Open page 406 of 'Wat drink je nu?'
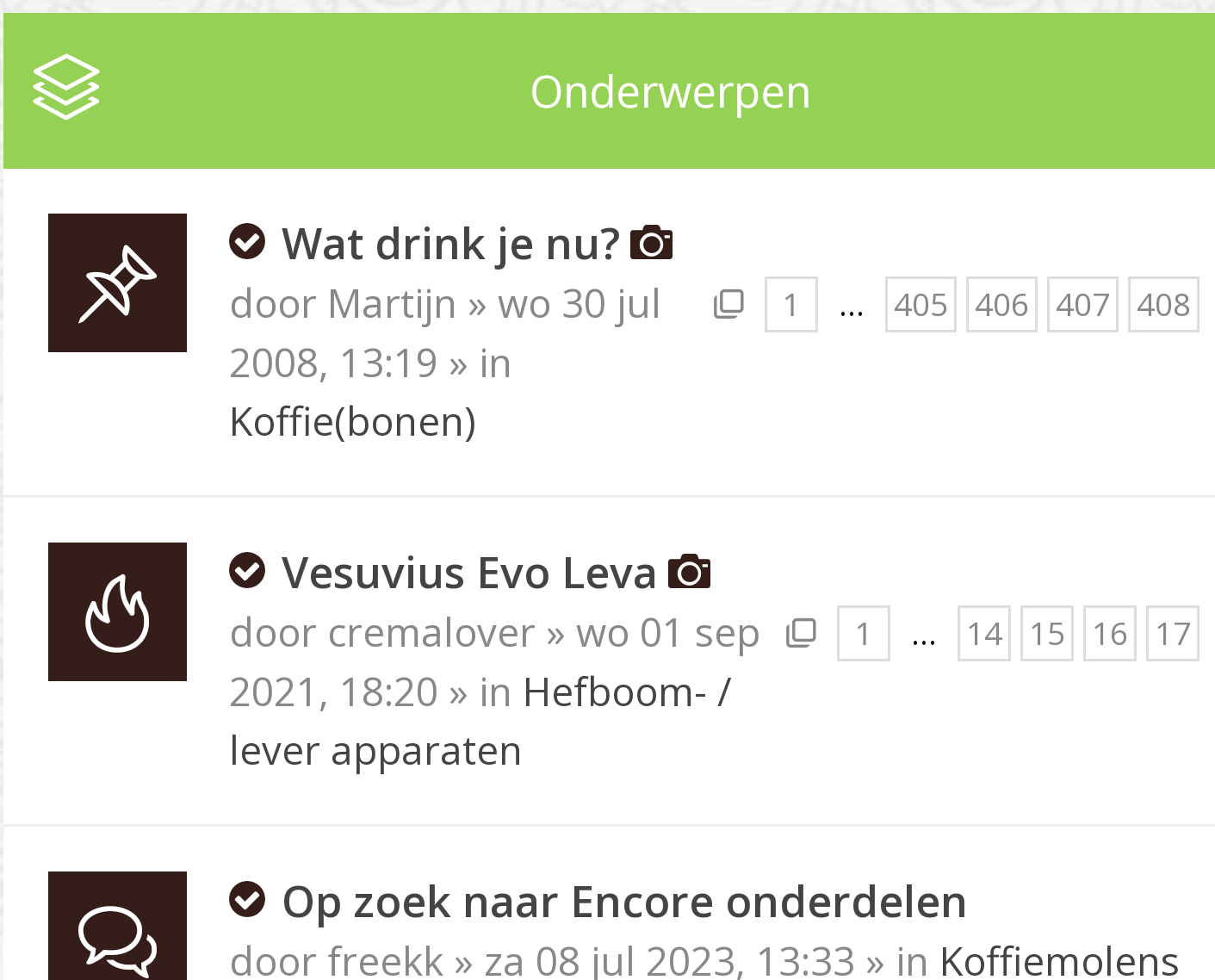This screenshot has height=980, width=1215. (1001, 305)
